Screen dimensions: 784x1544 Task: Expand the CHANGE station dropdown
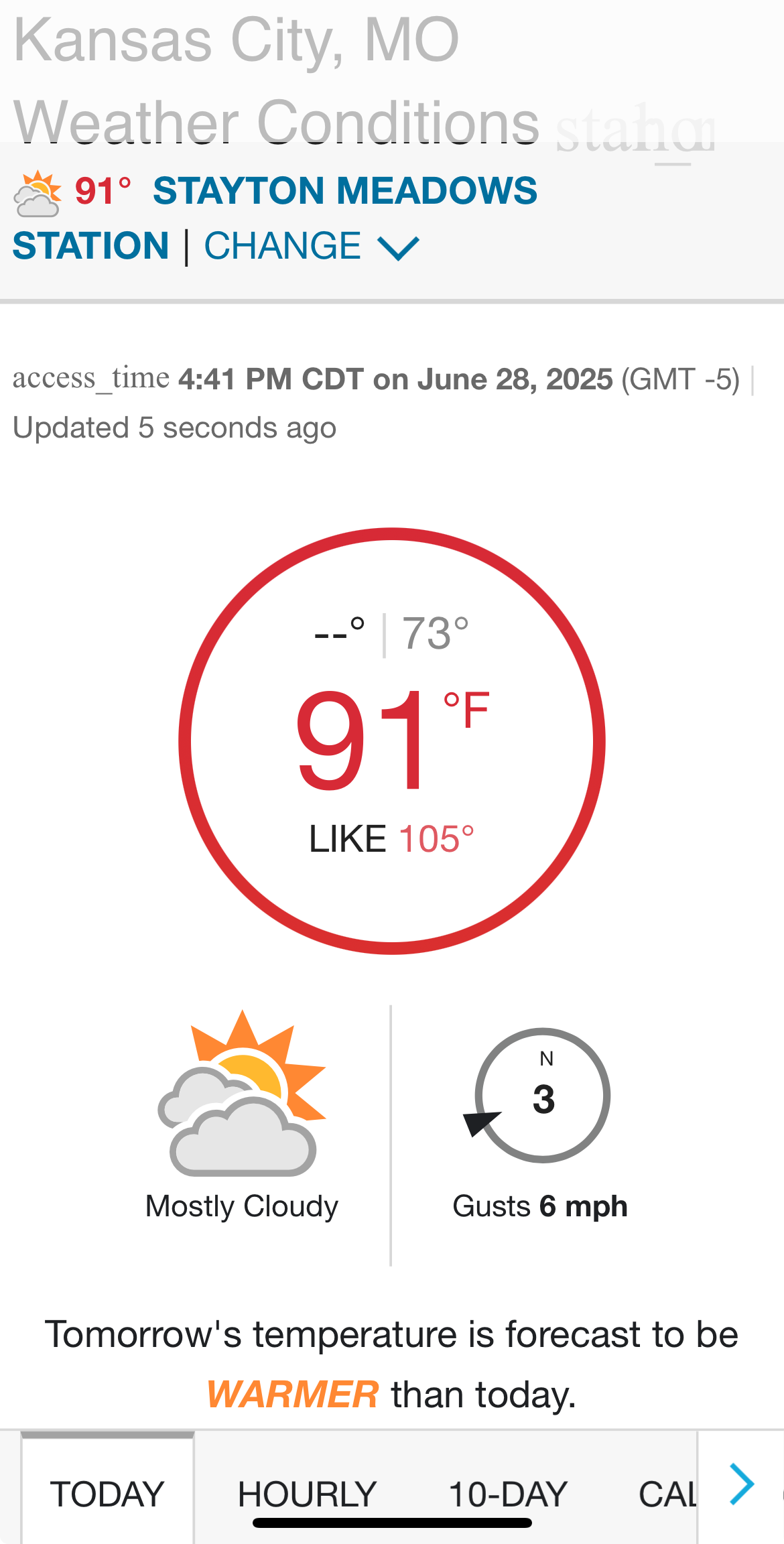312,246
